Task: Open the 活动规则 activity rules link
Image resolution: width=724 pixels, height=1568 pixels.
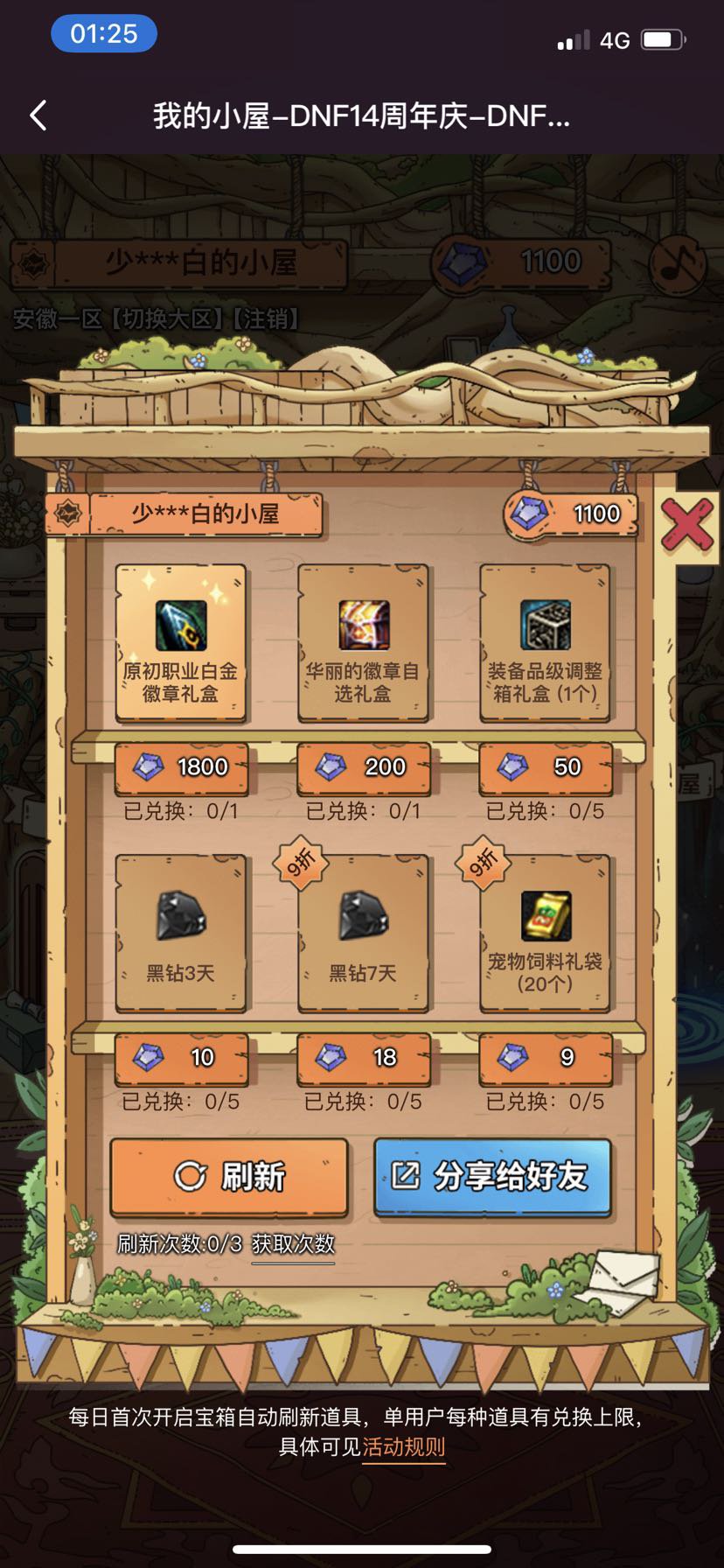Action: click(x=404, y=1446)
